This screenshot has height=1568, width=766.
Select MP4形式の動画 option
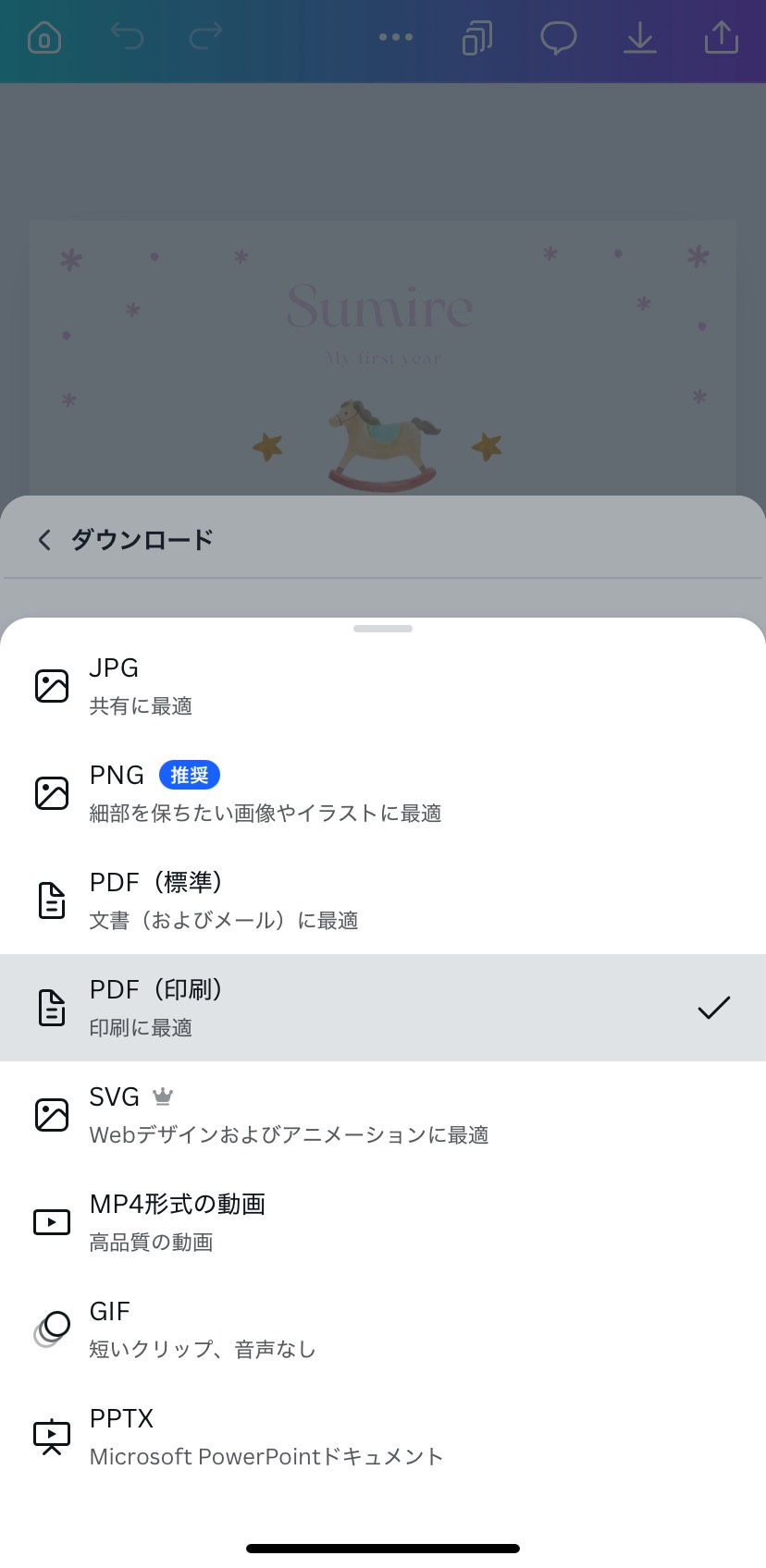278,1222
